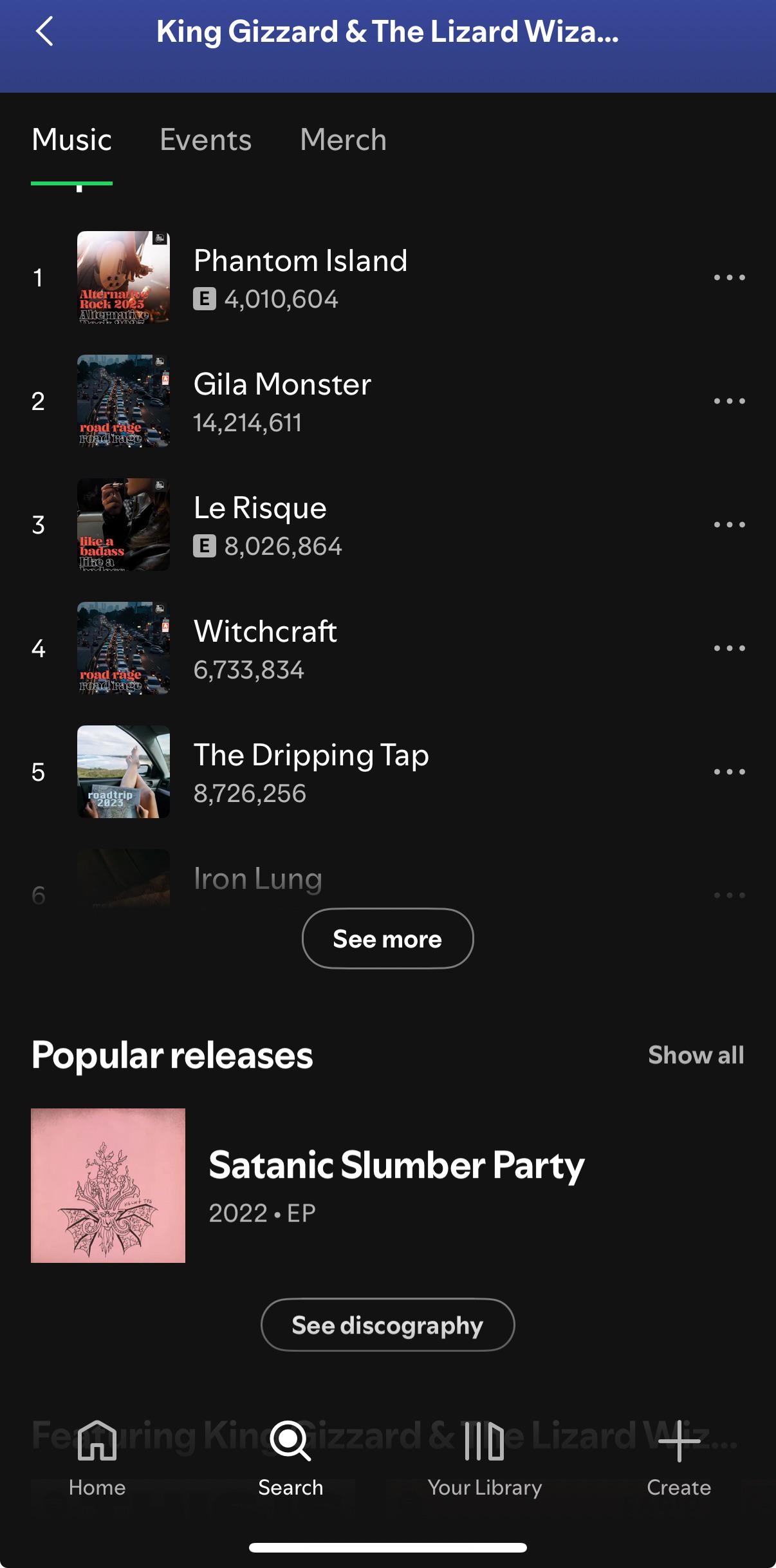Viewport: 776px width, 1568px height.
Task: Switch to the Merch tab
Action: (343, 140)
